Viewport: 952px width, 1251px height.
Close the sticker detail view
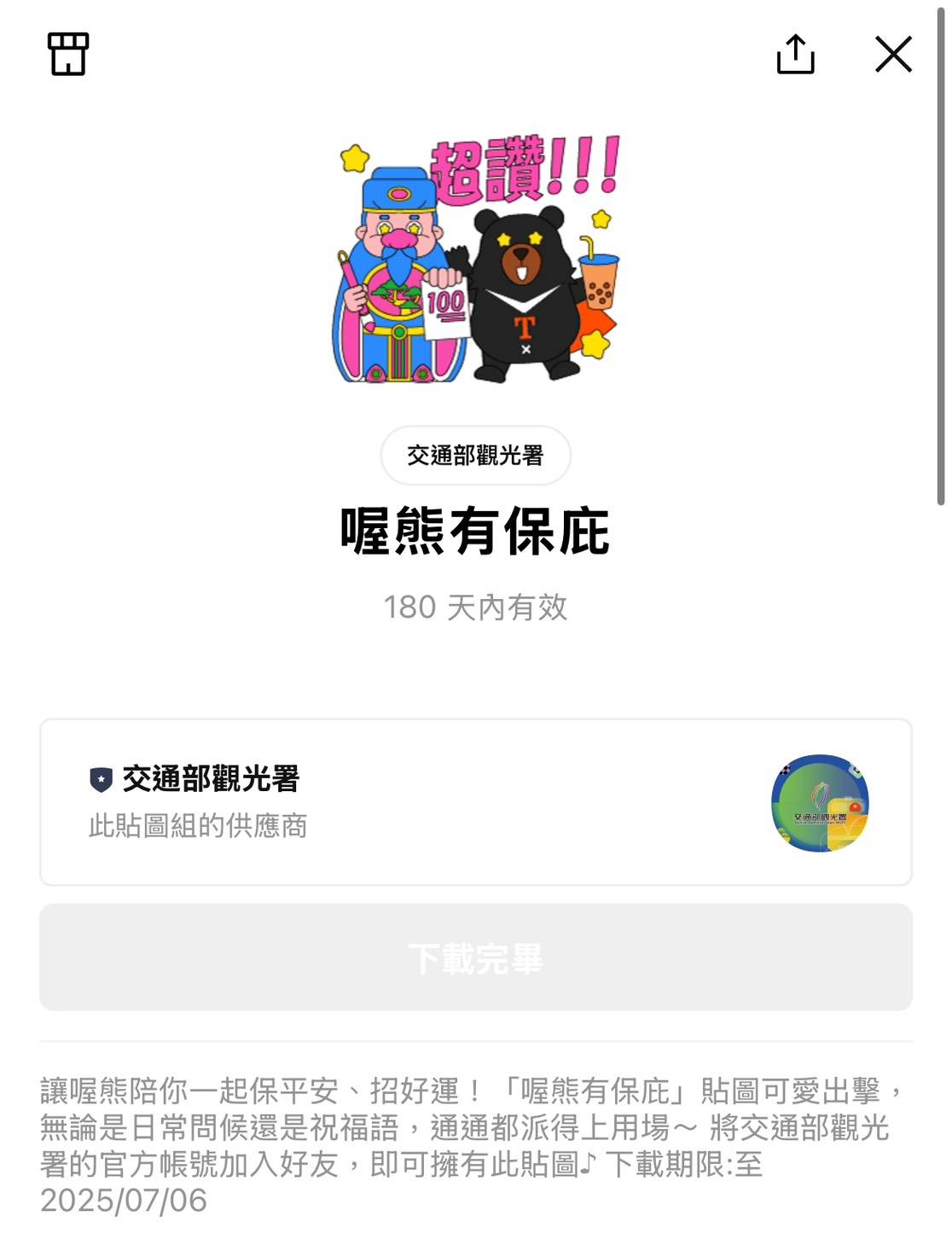[x=893, y=55]
